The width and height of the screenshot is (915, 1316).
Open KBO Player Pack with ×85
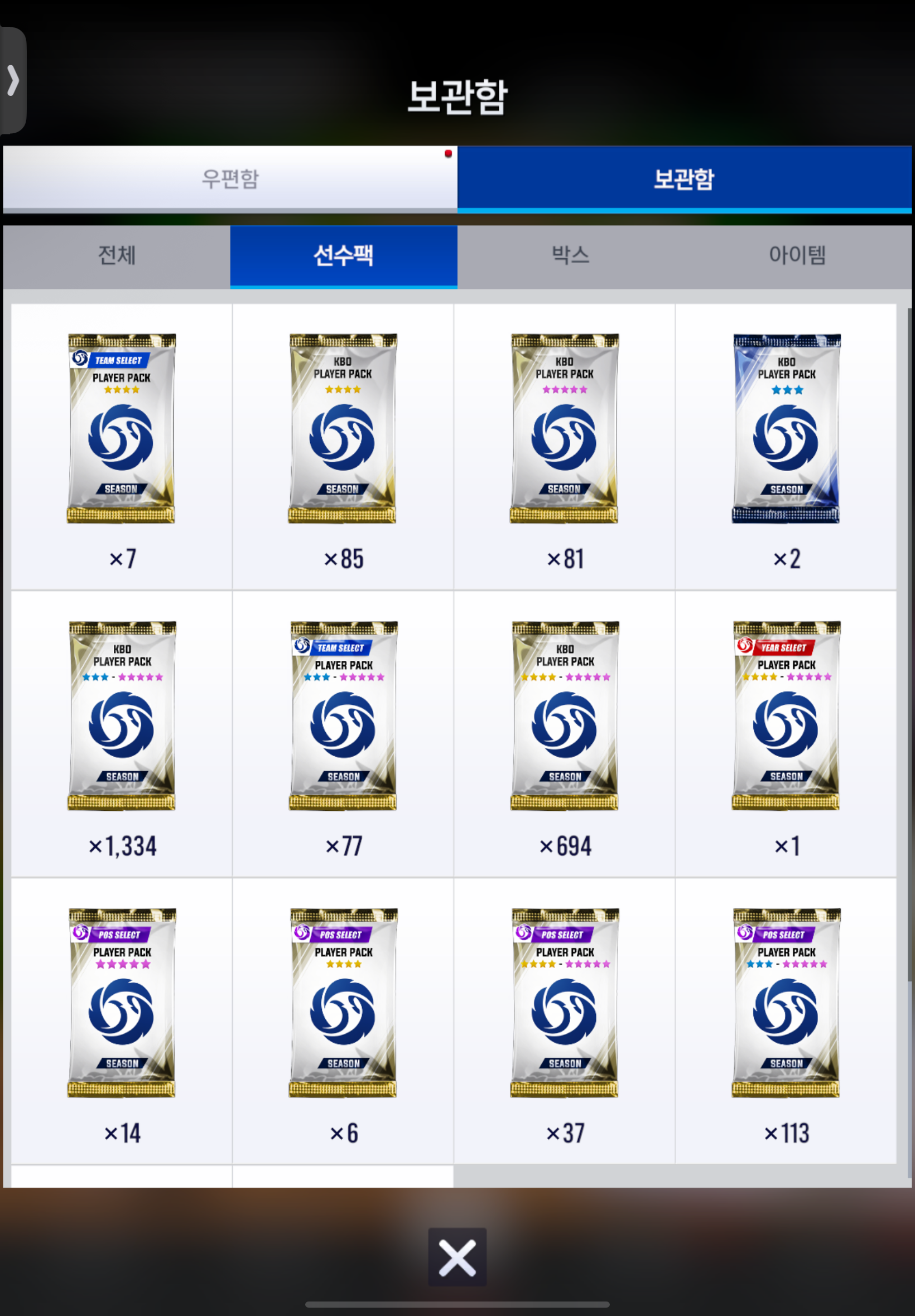coord(343,429)
